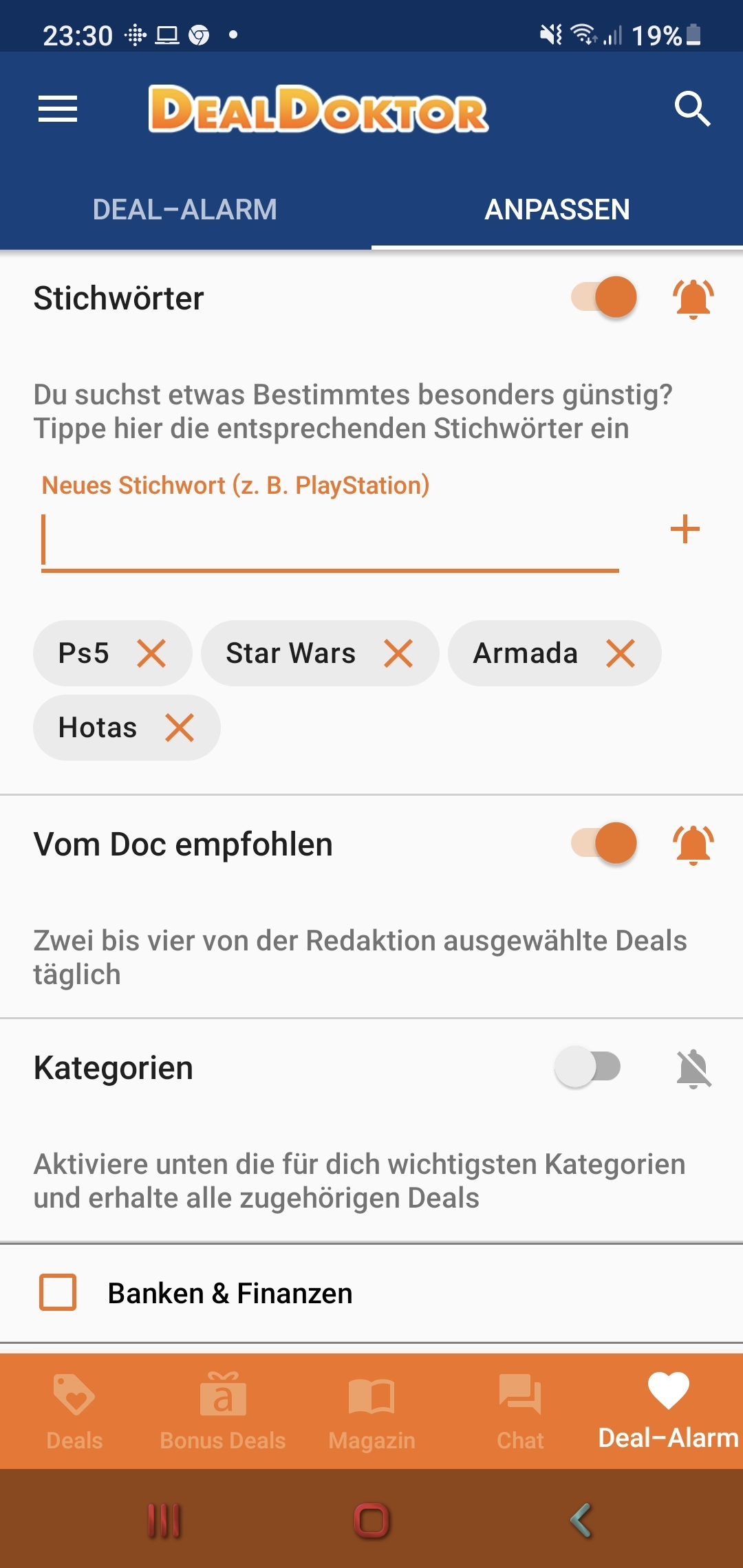Screen dimensions: 743x1568
Task: Enable the Kategorien switch
Action: (x=588, y=1067)
